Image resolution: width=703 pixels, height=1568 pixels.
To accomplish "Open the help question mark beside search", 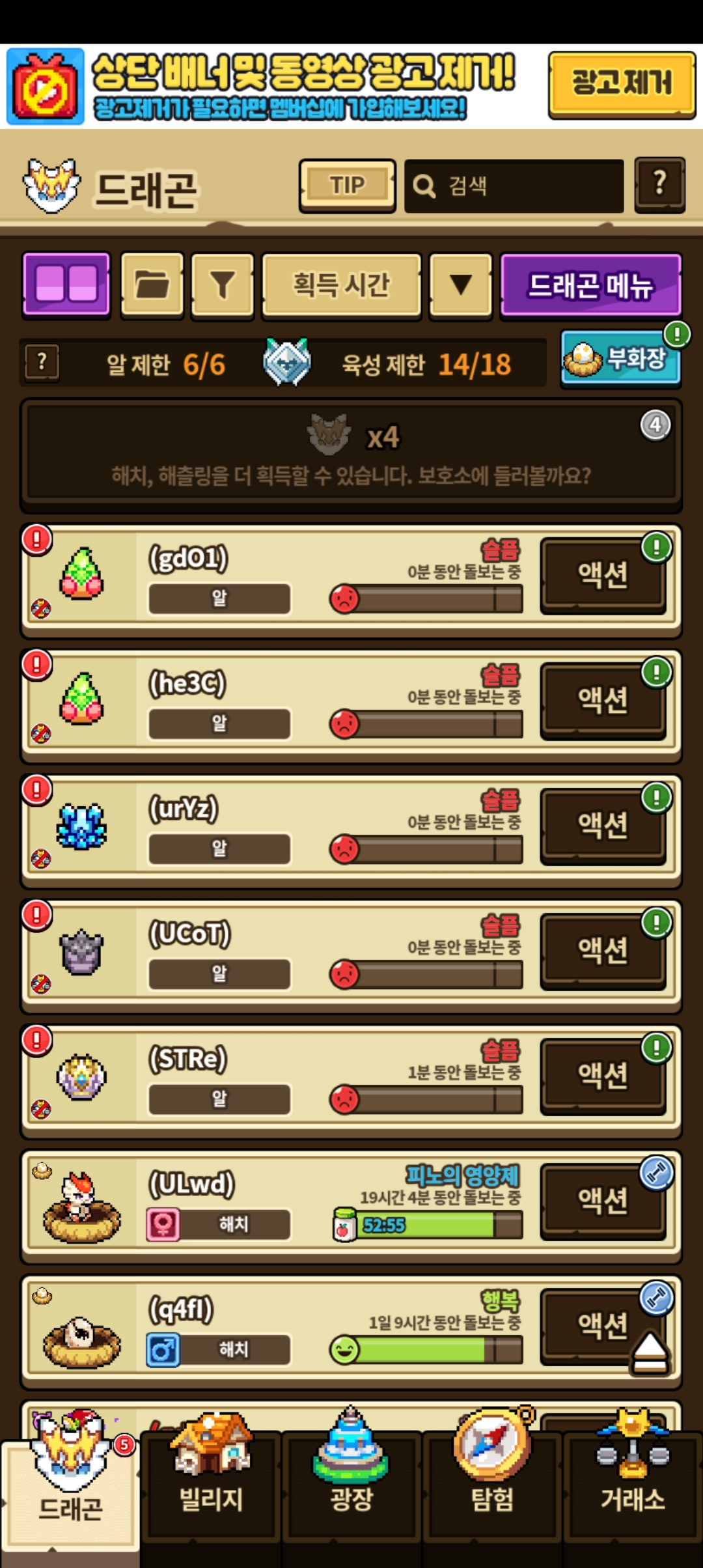I will pyautogui.click(x=659, y=184).
